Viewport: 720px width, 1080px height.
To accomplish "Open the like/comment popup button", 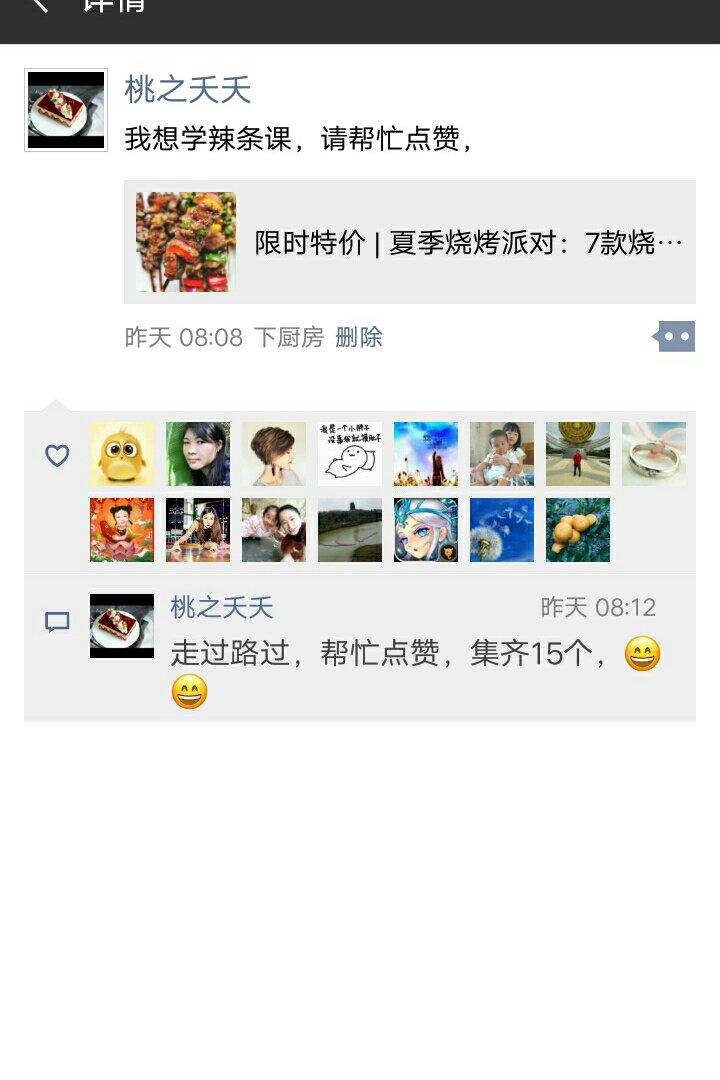I will (674, 337).
